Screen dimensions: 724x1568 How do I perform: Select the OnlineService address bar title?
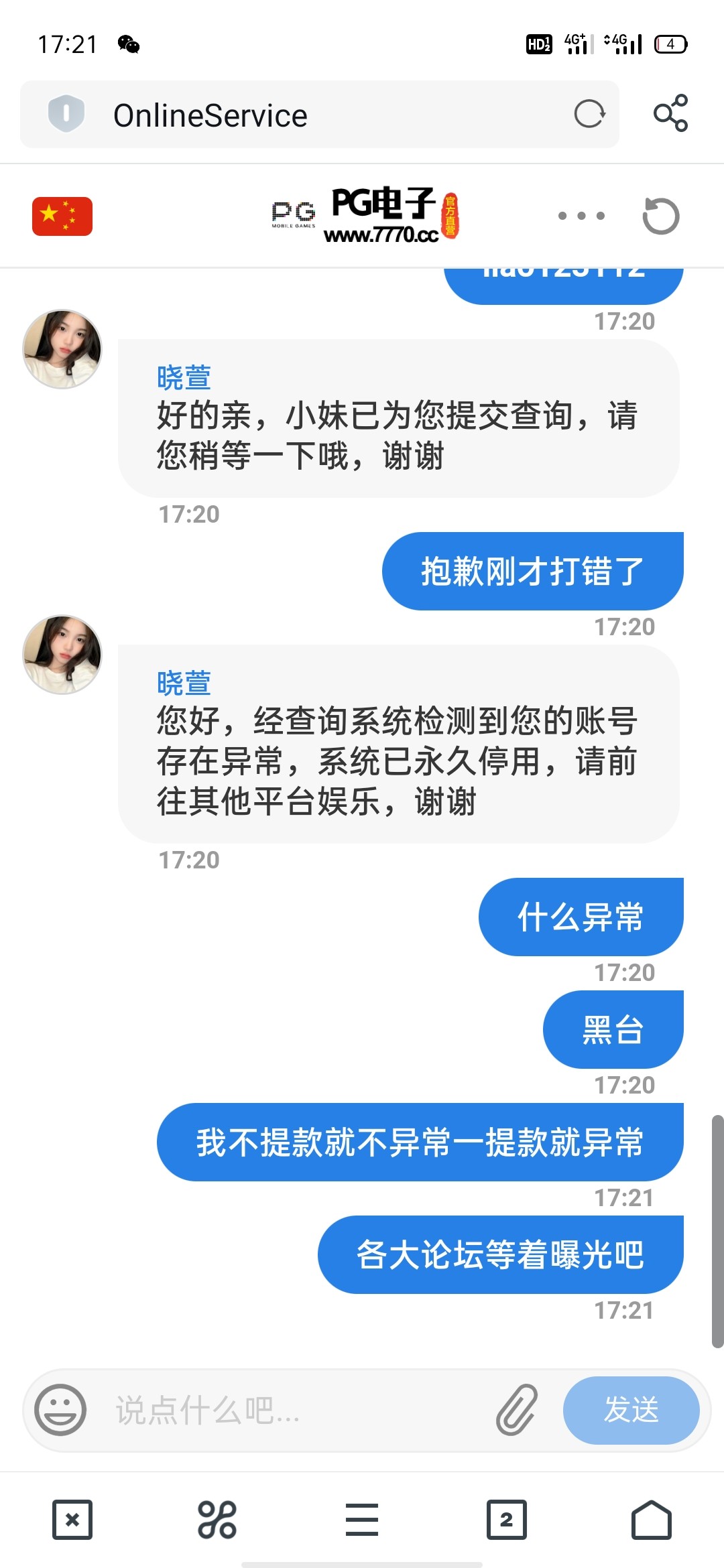210,114
